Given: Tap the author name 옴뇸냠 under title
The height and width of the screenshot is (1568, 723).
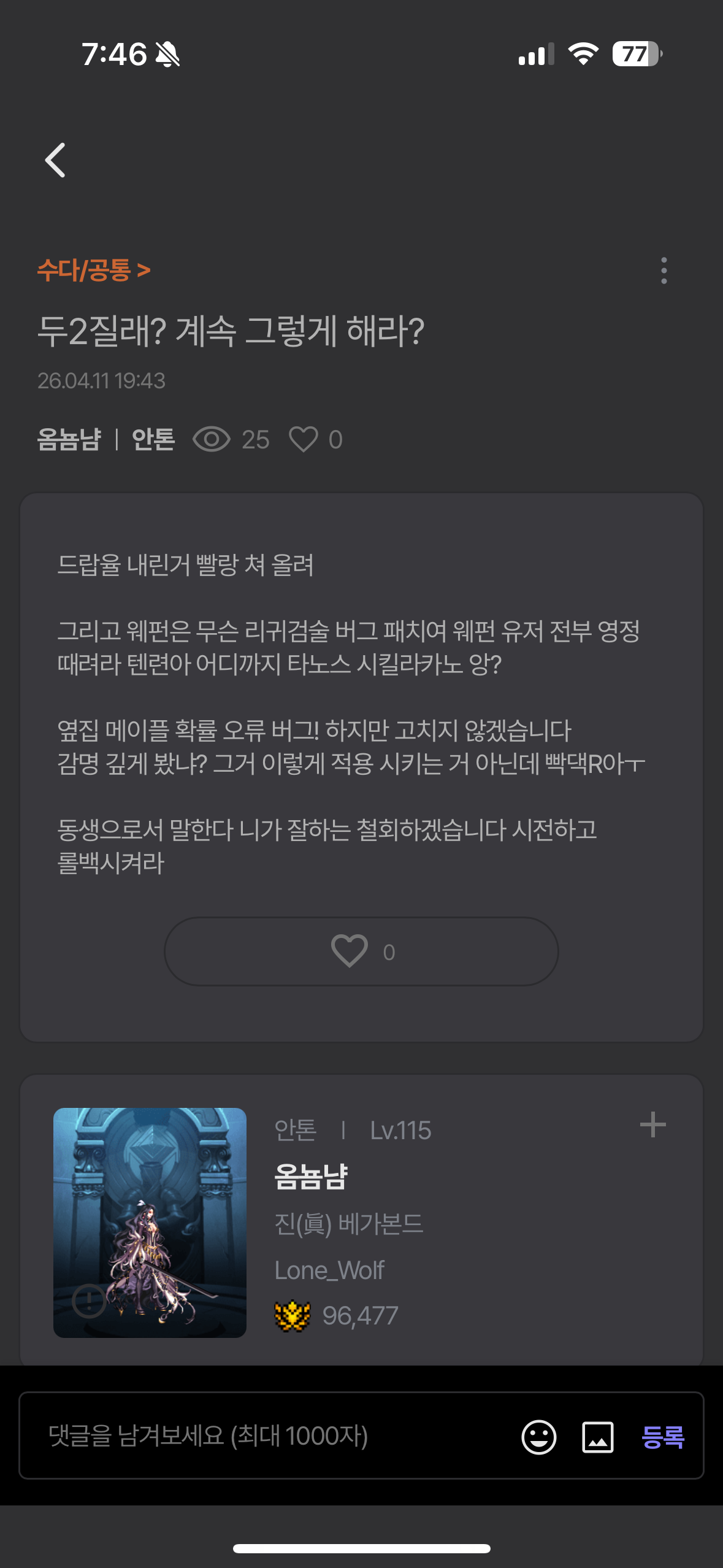Looking at the screenshot, I should pyautogui.click(x=69, y=439).
